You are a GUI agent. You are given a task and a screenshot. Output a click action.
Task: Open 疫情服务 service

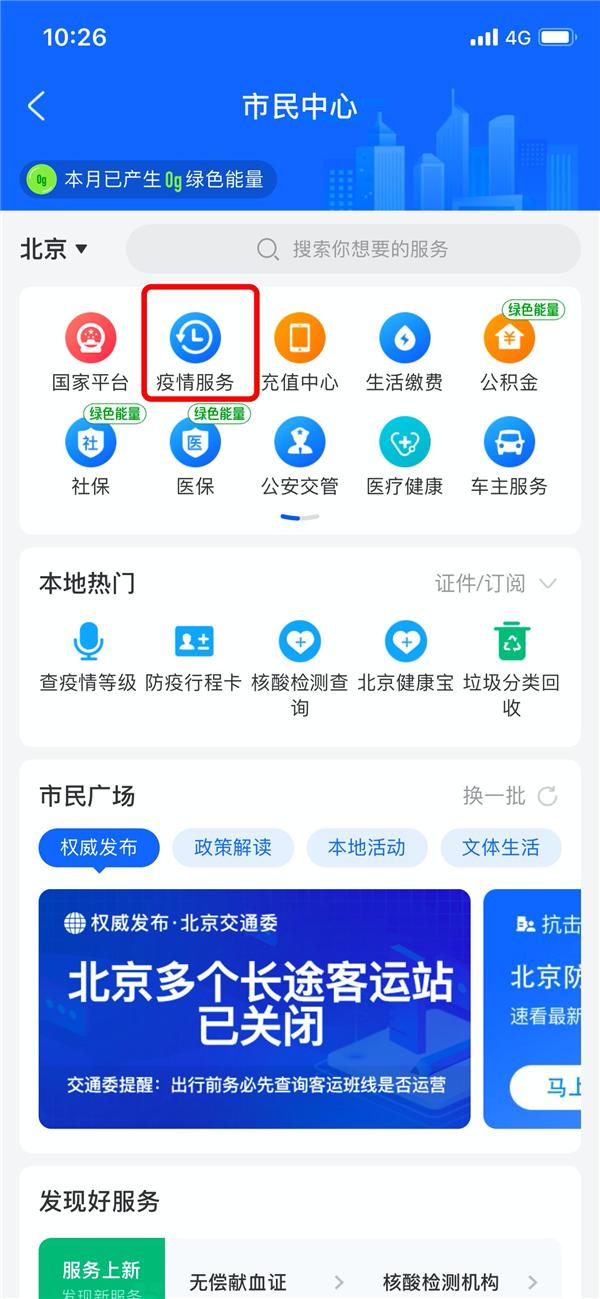tap(195, 348)
